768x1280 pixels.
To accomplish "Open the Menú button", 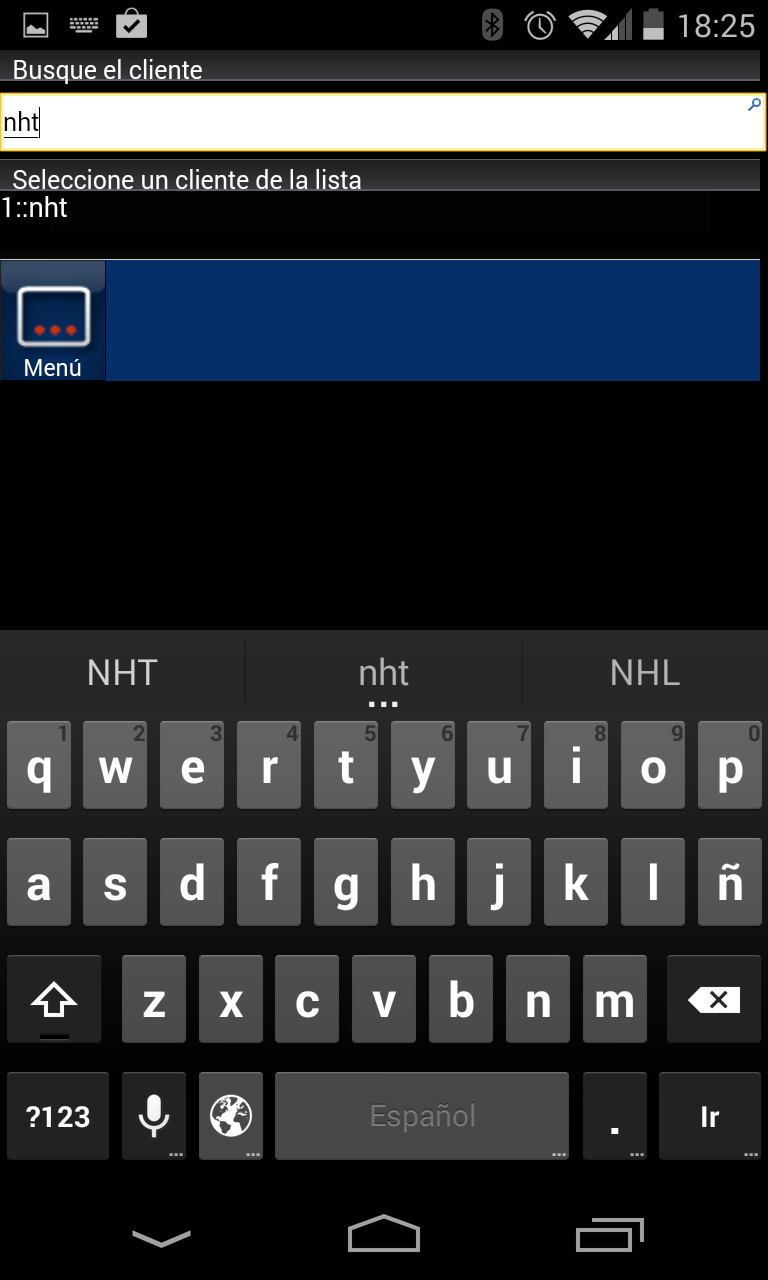I will [x=53, y=321].
